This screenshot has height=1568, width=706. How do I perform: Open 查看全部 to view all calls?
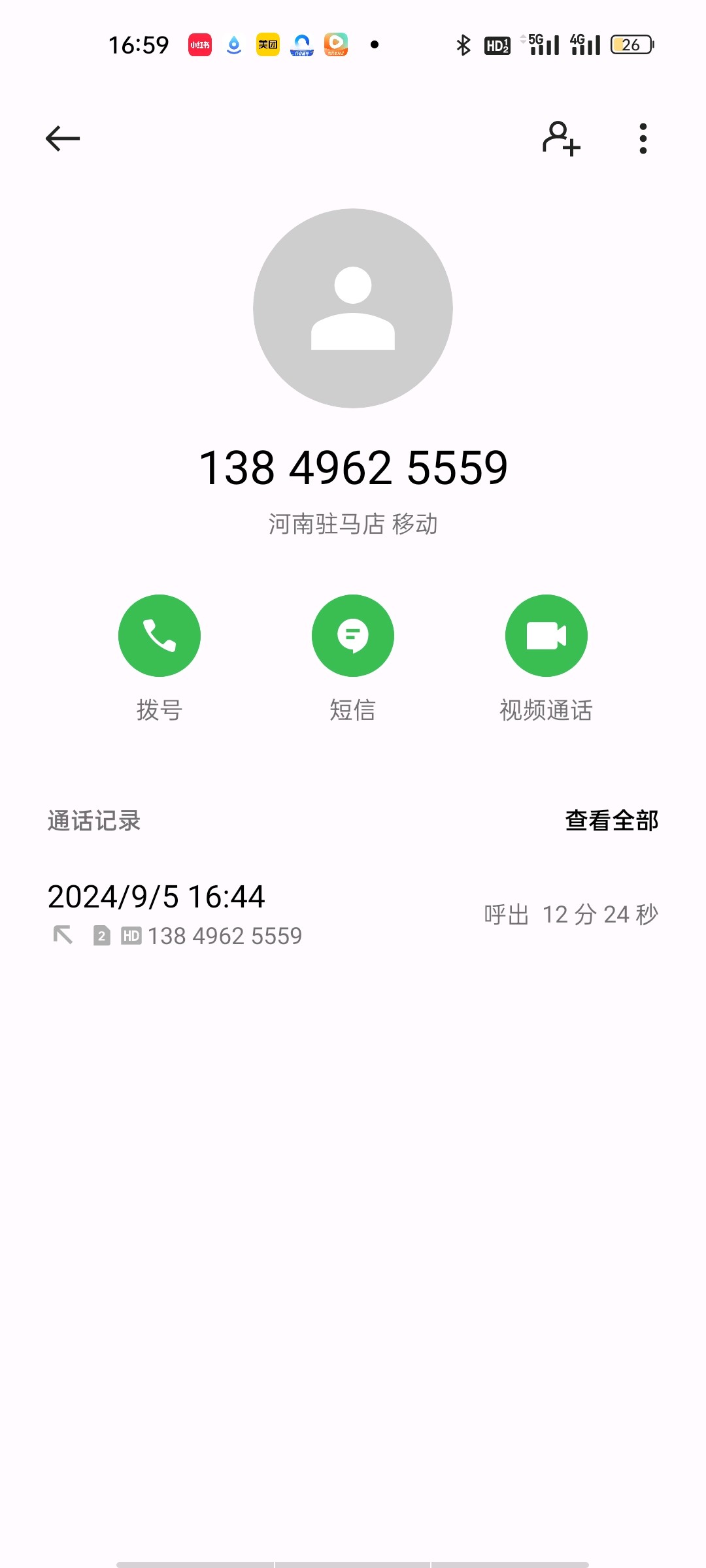(x=611, y=821)
